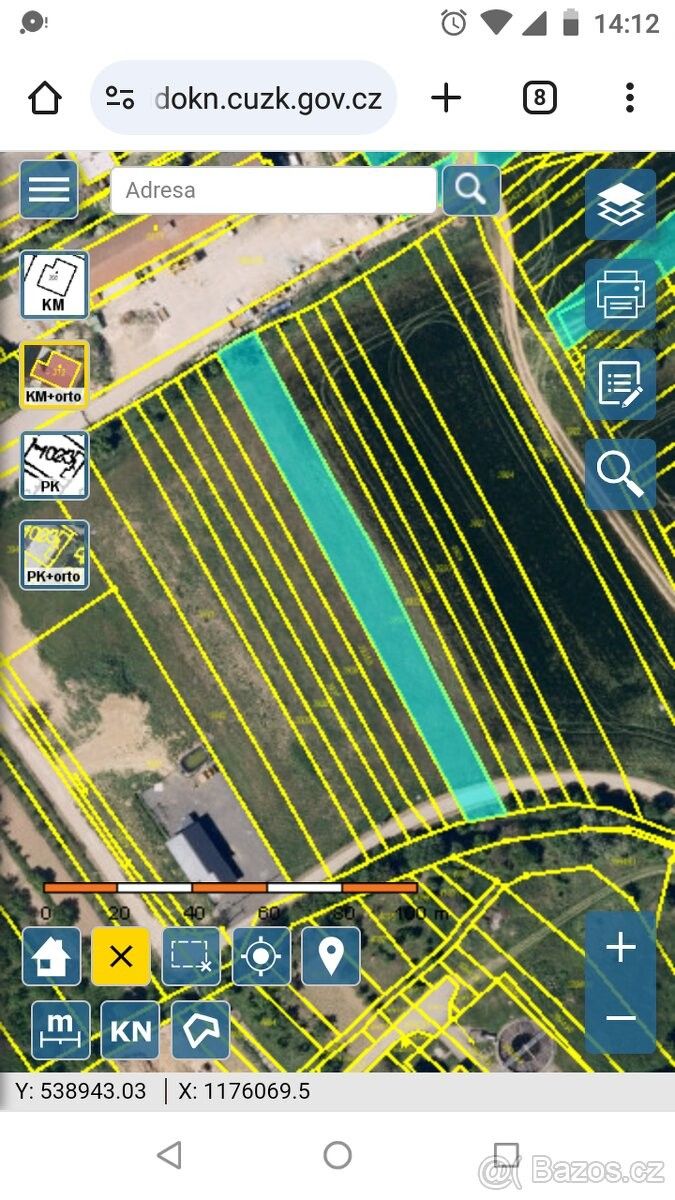Open the map layers panel

point(620,205)
